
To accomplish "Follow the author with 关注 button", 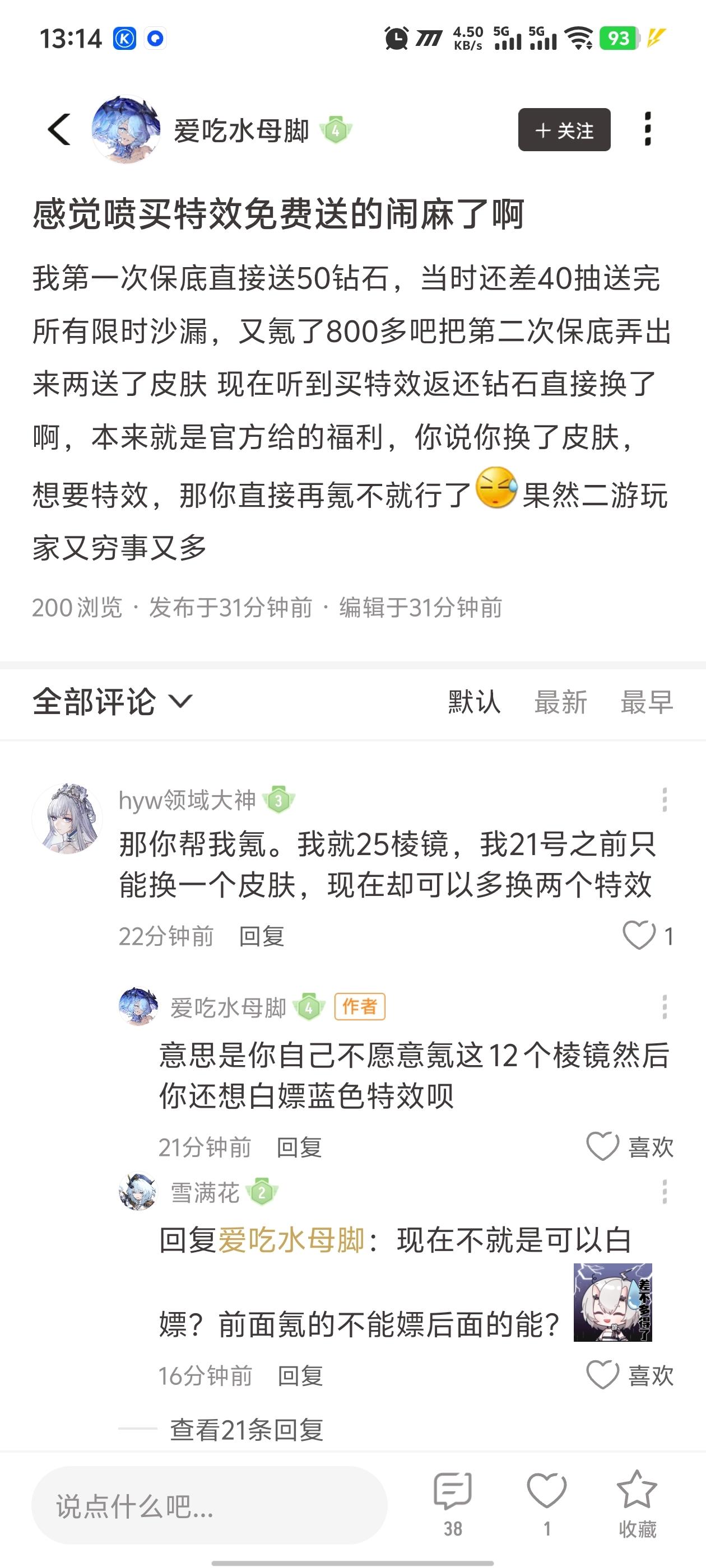I will (x=564, y=130).
